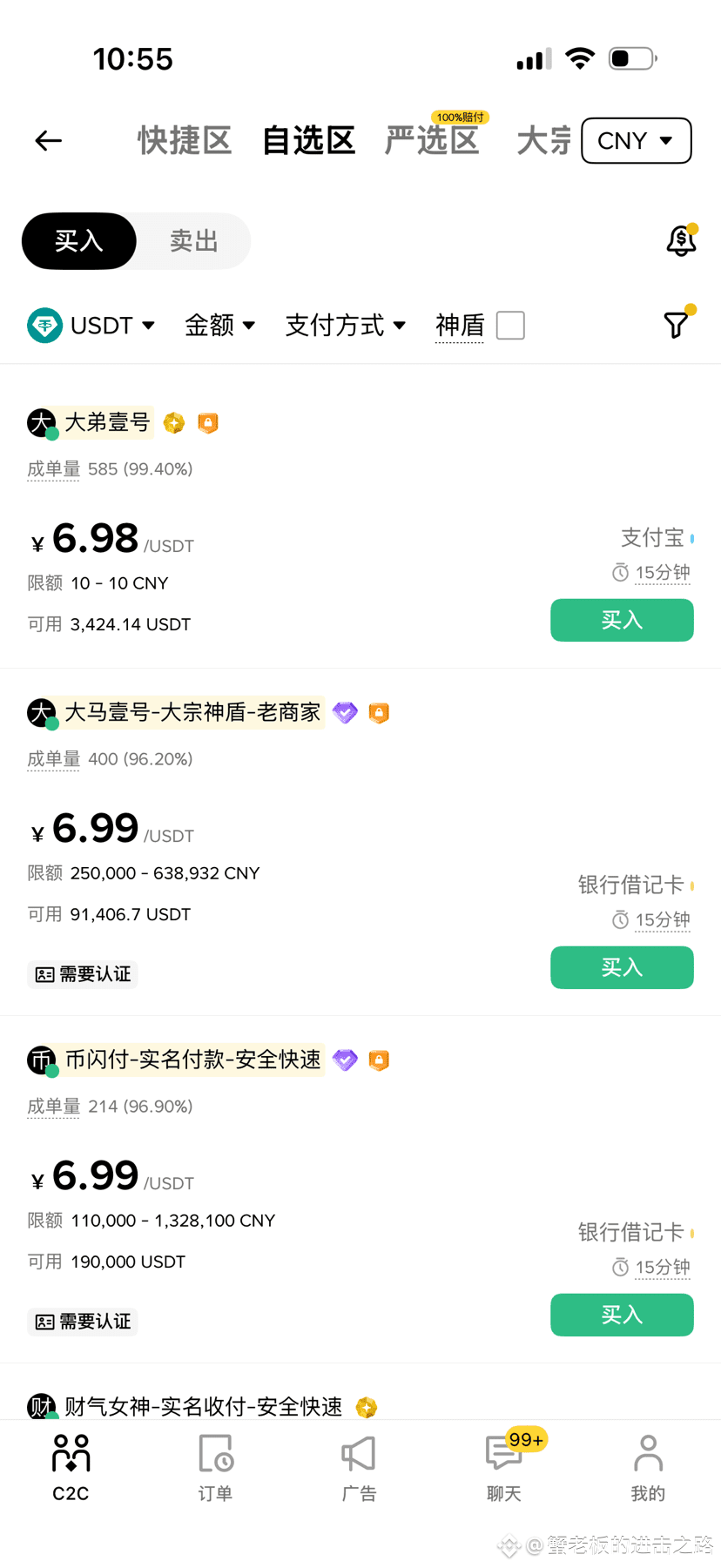This screenshot has height=1568, width=721.
Task: Buy from merchant 大弟壹号
Action: tap(622, 620)
